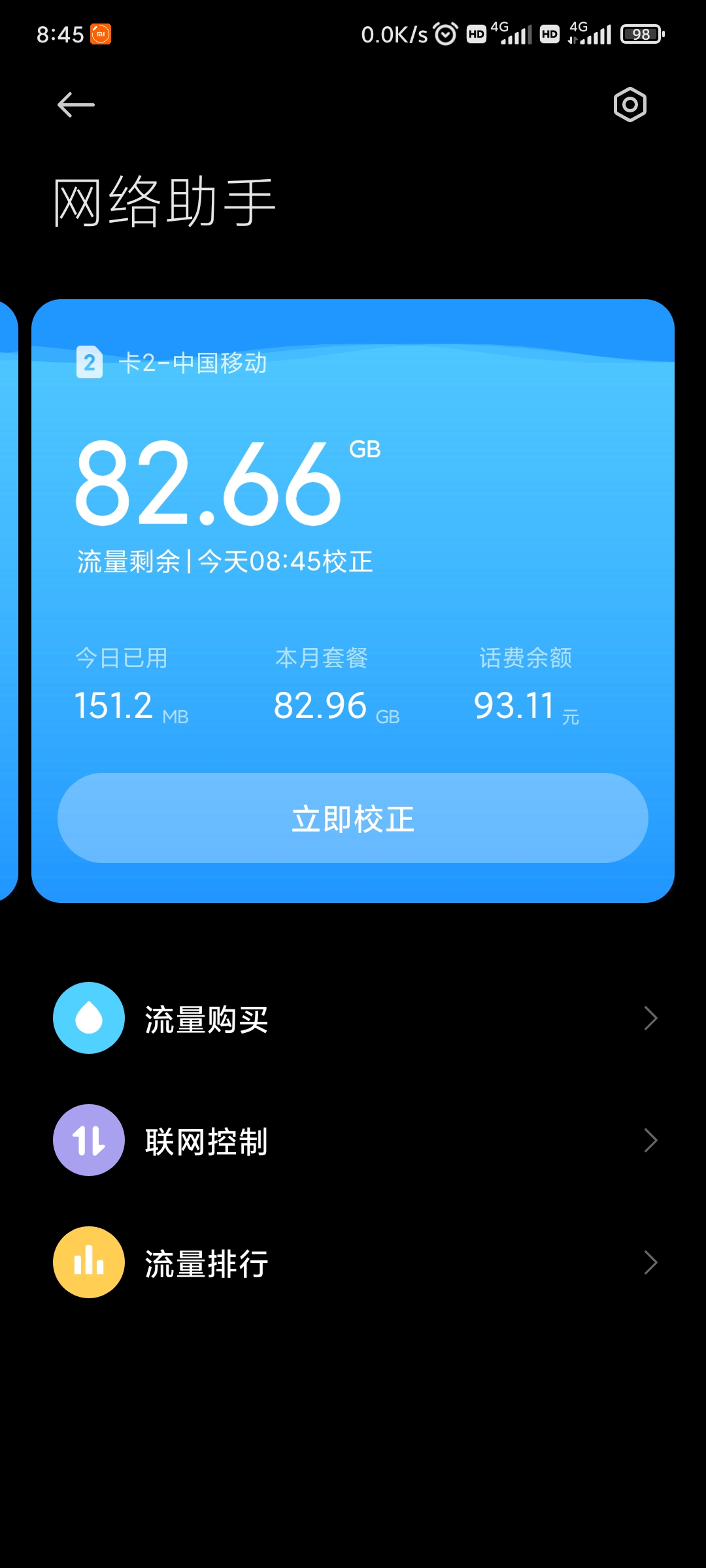Open the 流量购买 row

353,1018
